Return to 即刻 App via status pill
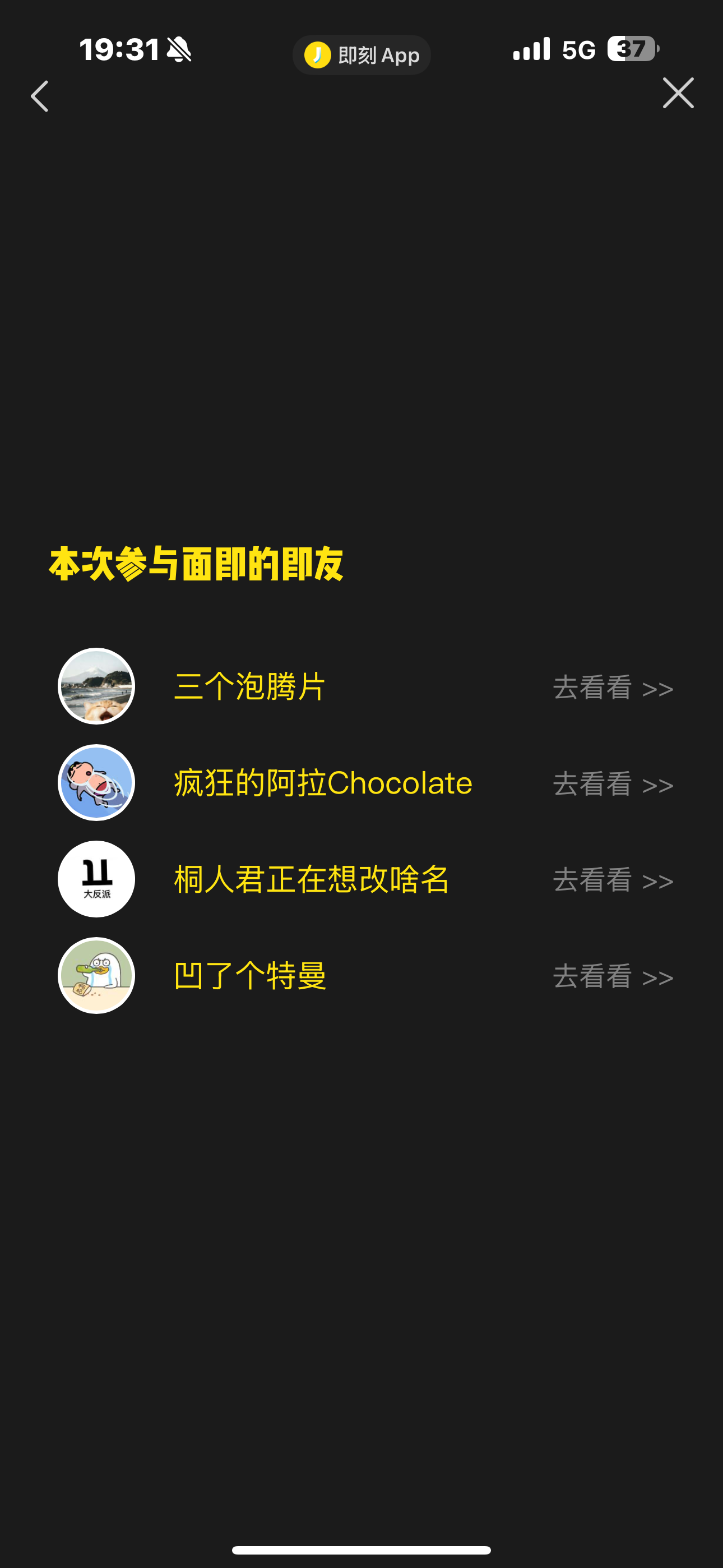Image resolution: width=723 pixels, height=1568 pixels. point(361,55)
